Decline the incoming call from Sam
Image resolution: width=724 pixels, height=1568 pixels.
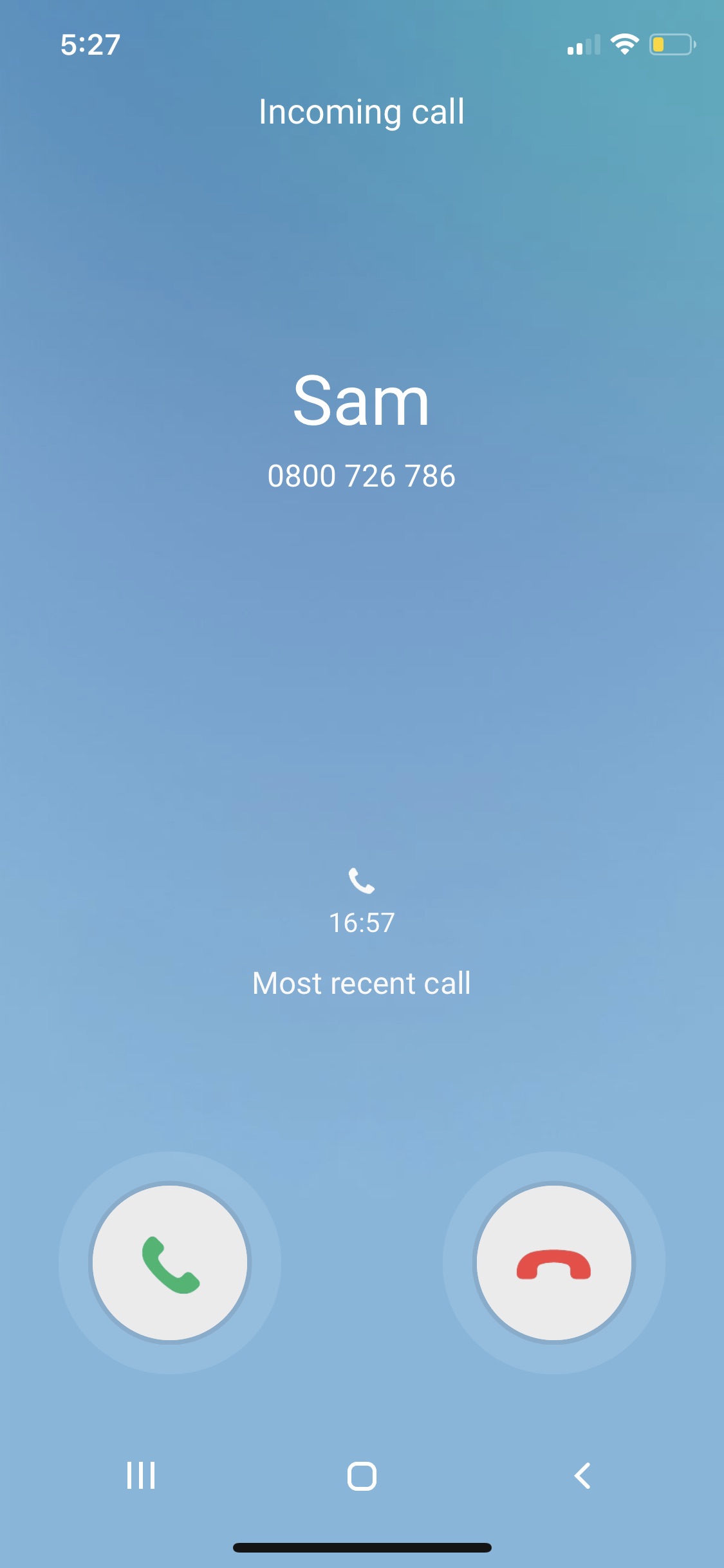pyautogui.click(x=553, y=1263)
